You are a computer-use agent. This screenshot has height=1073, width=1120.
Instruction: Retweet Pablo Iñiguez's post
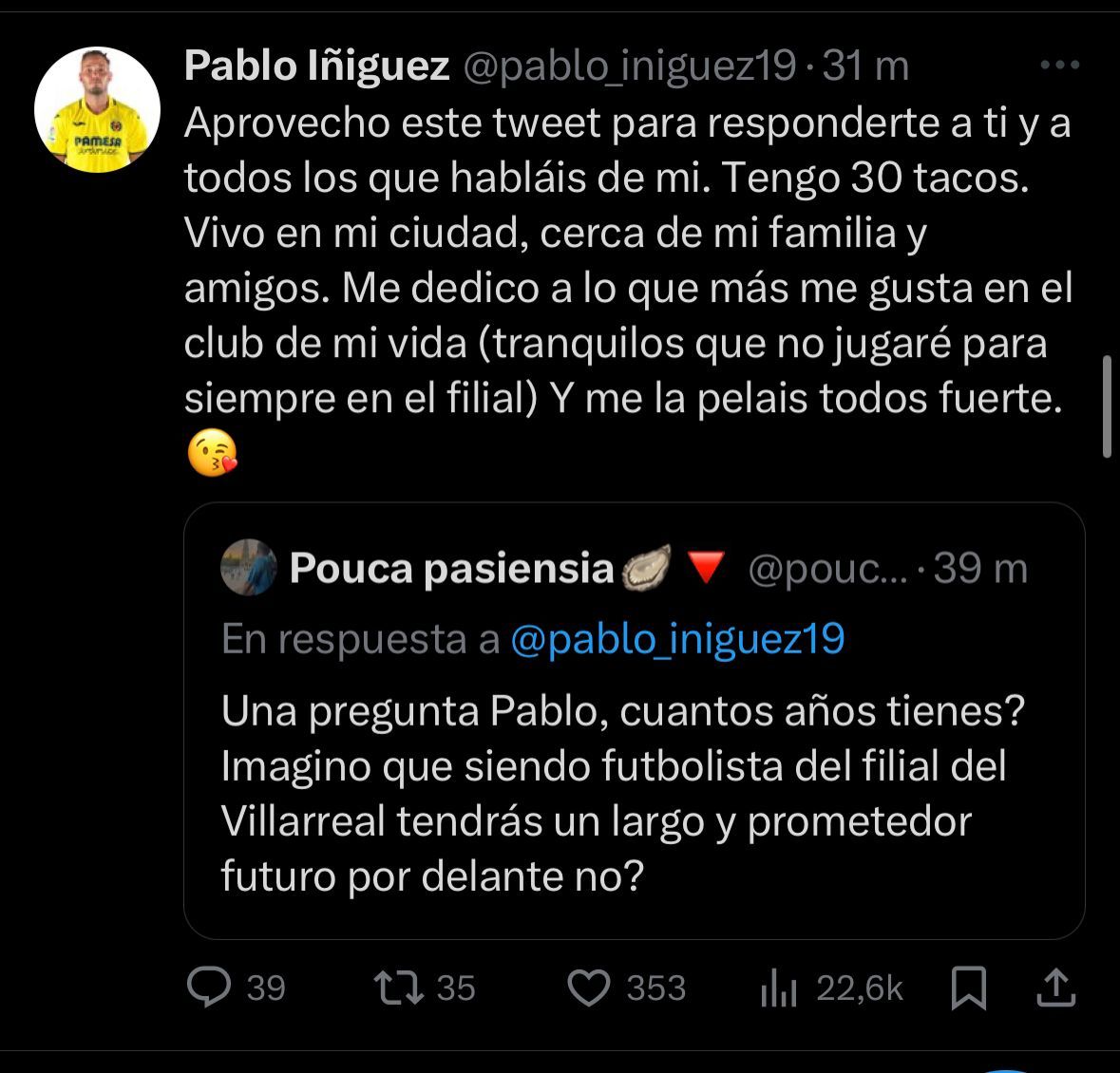(399, 988)
